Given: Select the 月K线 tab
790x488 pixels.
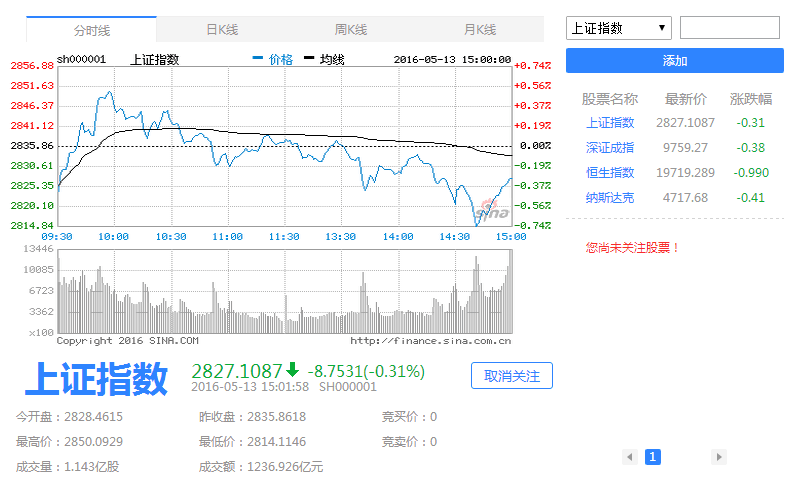Looking at the screenshot, I should (480, 30).
